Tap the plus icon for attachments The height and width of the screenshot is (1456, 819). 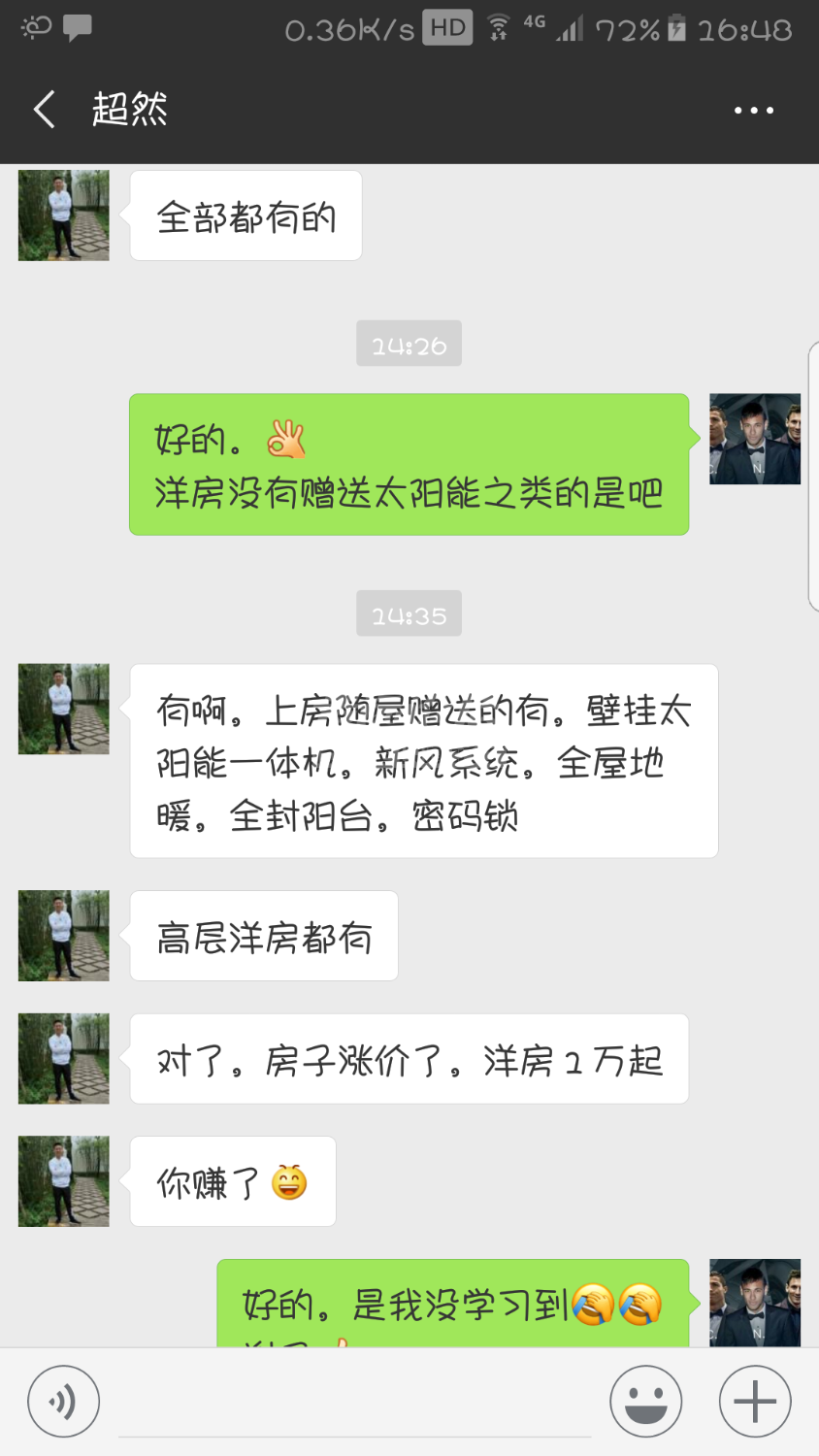pyautogui.click(x=753, y=1401)
